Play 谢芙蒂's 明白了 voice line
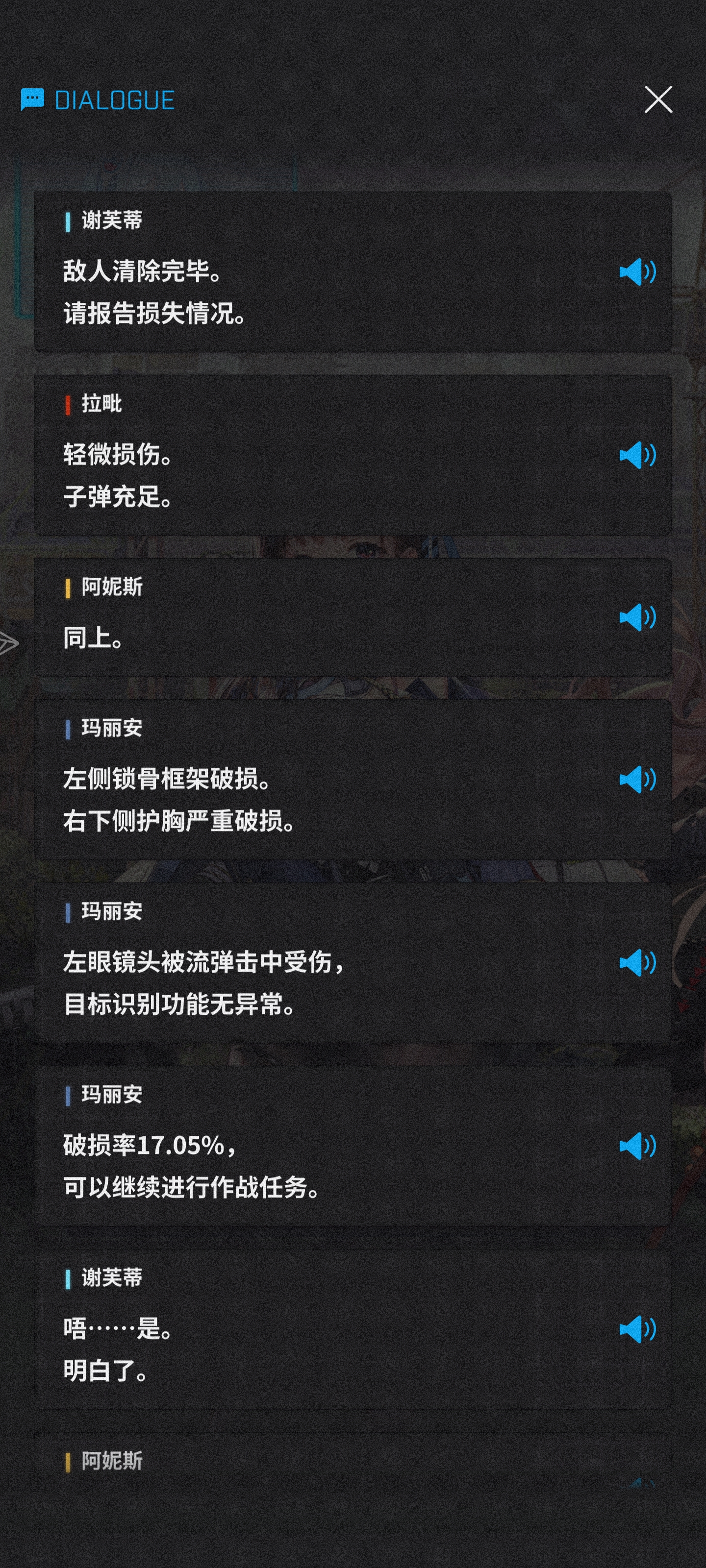This screenshot has height=1568, width=706. (637, 1329)
